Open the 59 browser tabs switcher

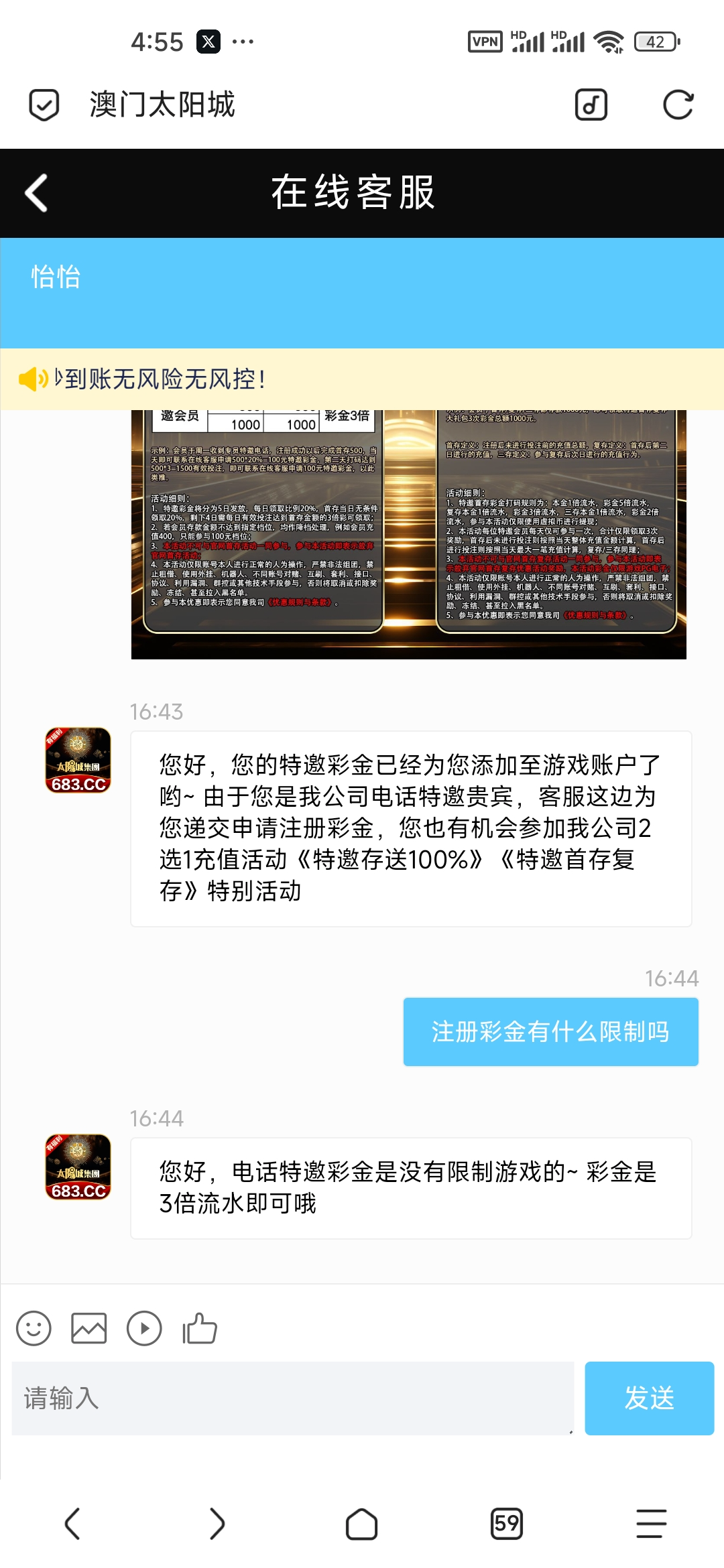click(x=507, y=1524)
